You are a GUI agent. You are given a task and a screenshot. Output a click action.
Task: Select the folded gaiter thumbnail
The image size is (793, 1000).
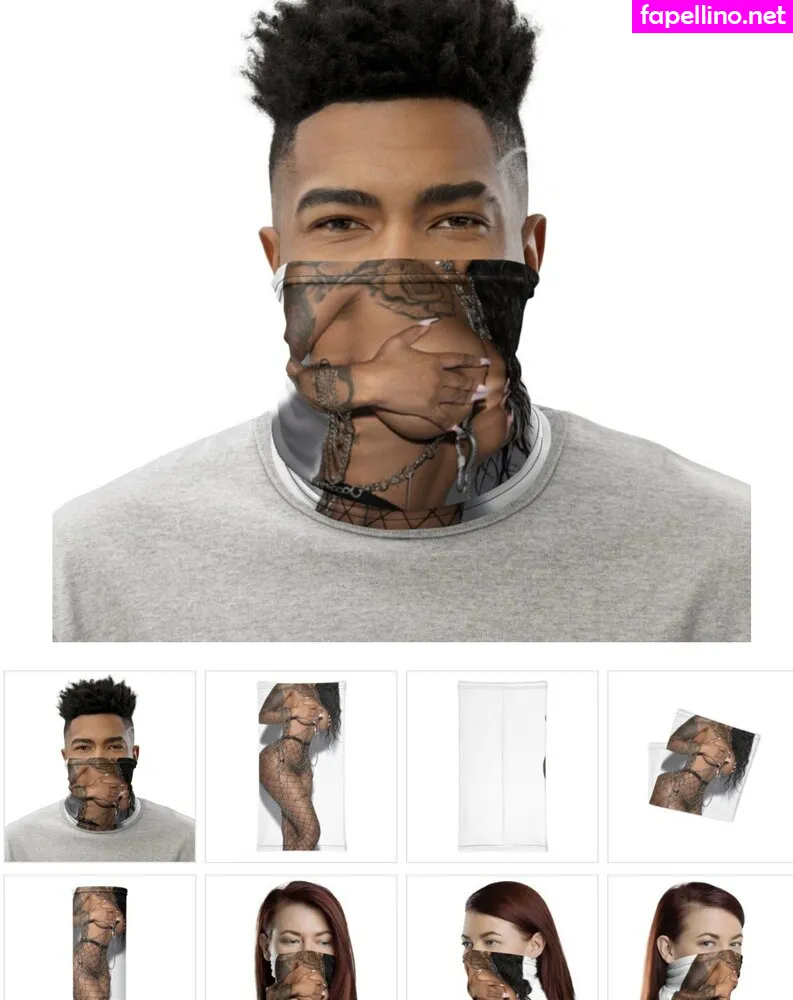click(702, 766)
